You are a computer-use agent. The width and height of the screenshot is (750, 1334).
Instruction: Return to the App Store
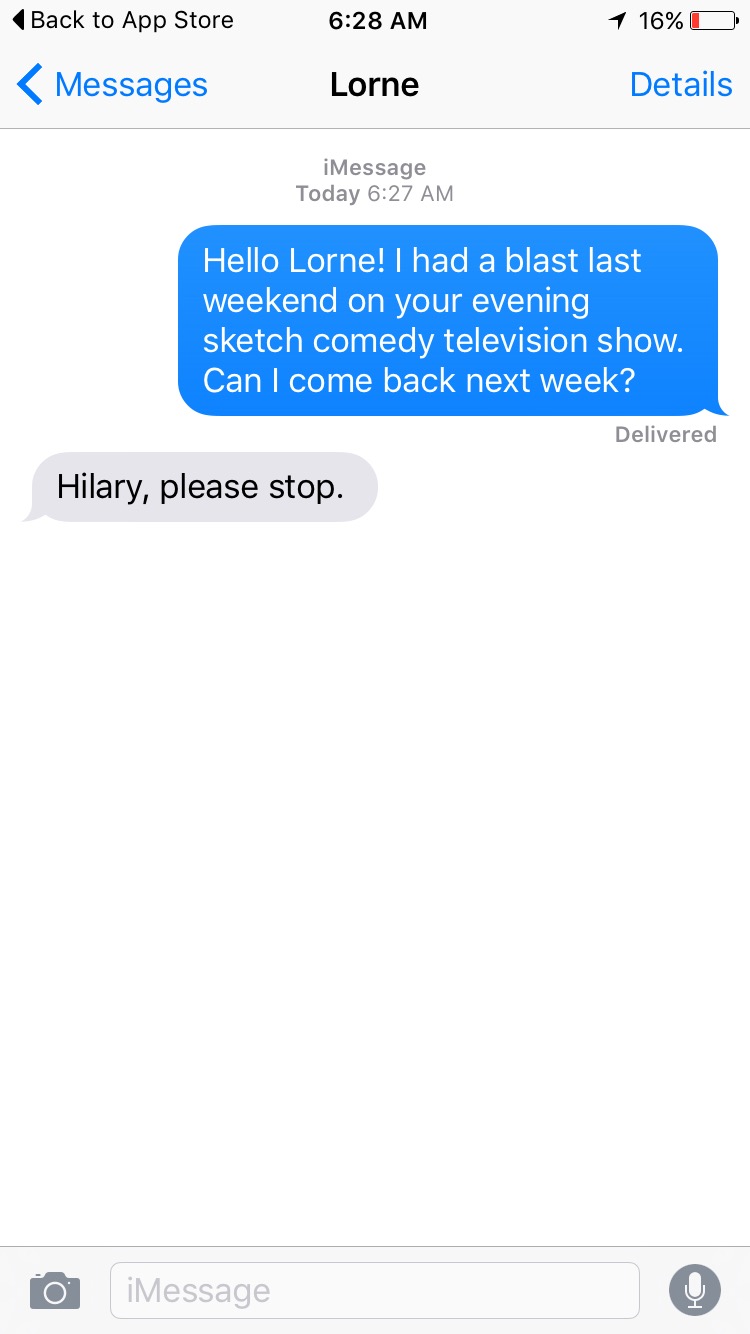(123, 20)
